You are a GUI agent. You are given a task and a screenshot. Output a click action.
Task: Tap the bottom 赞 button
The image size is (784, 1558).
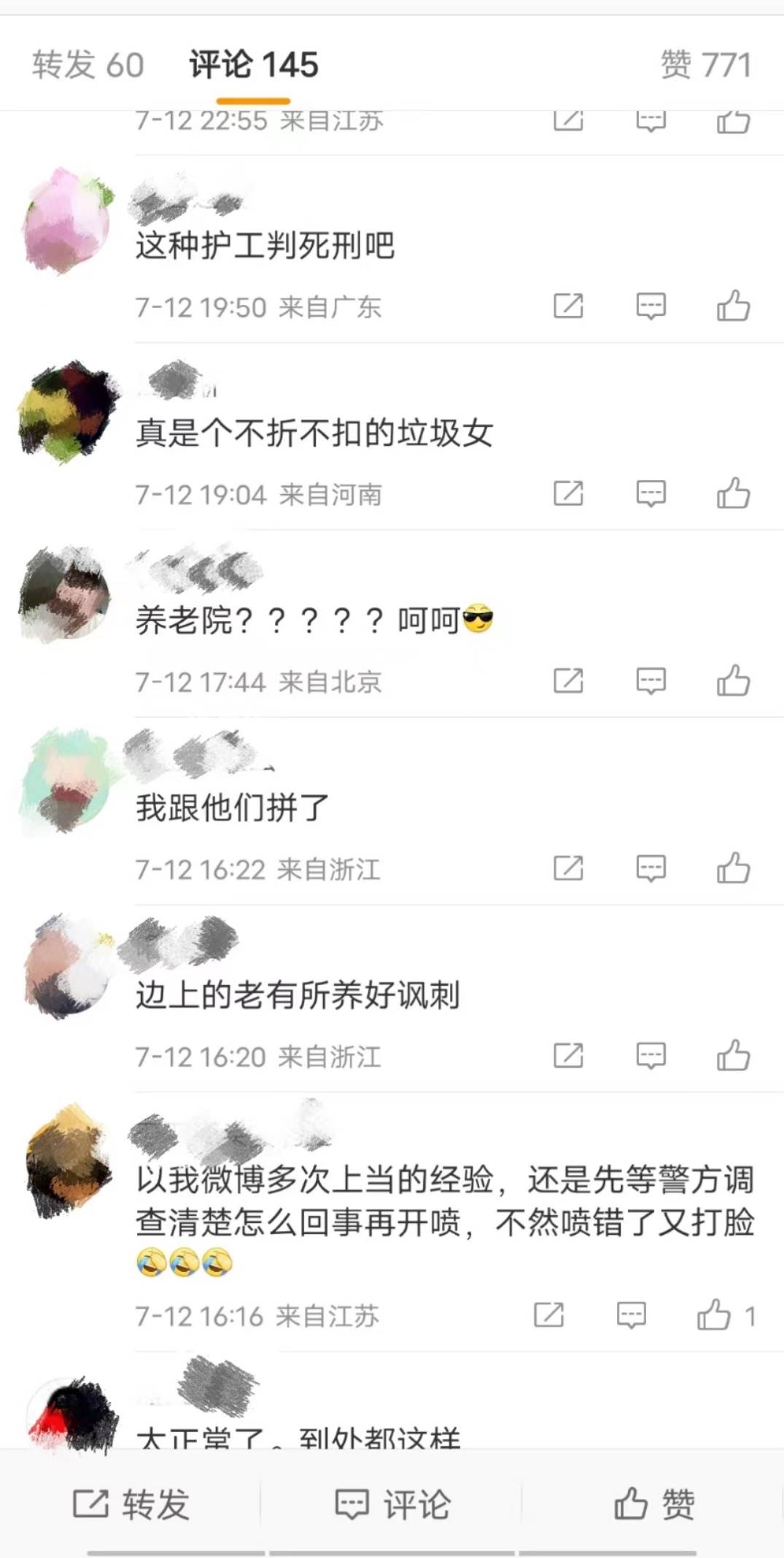[653, 1503]
